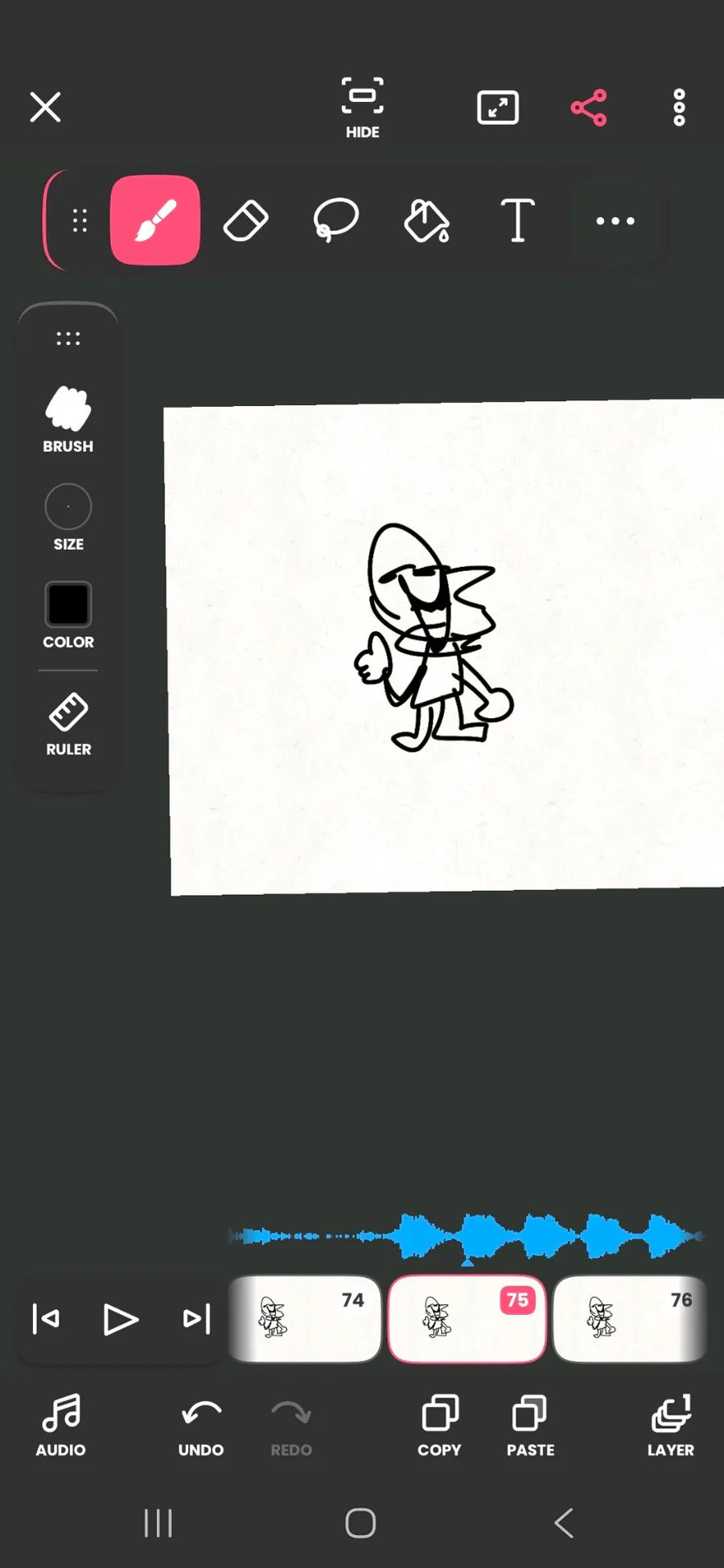The image size is (724, 1568).
Task: Select the text tool
Action: click(x=517, y=220)
